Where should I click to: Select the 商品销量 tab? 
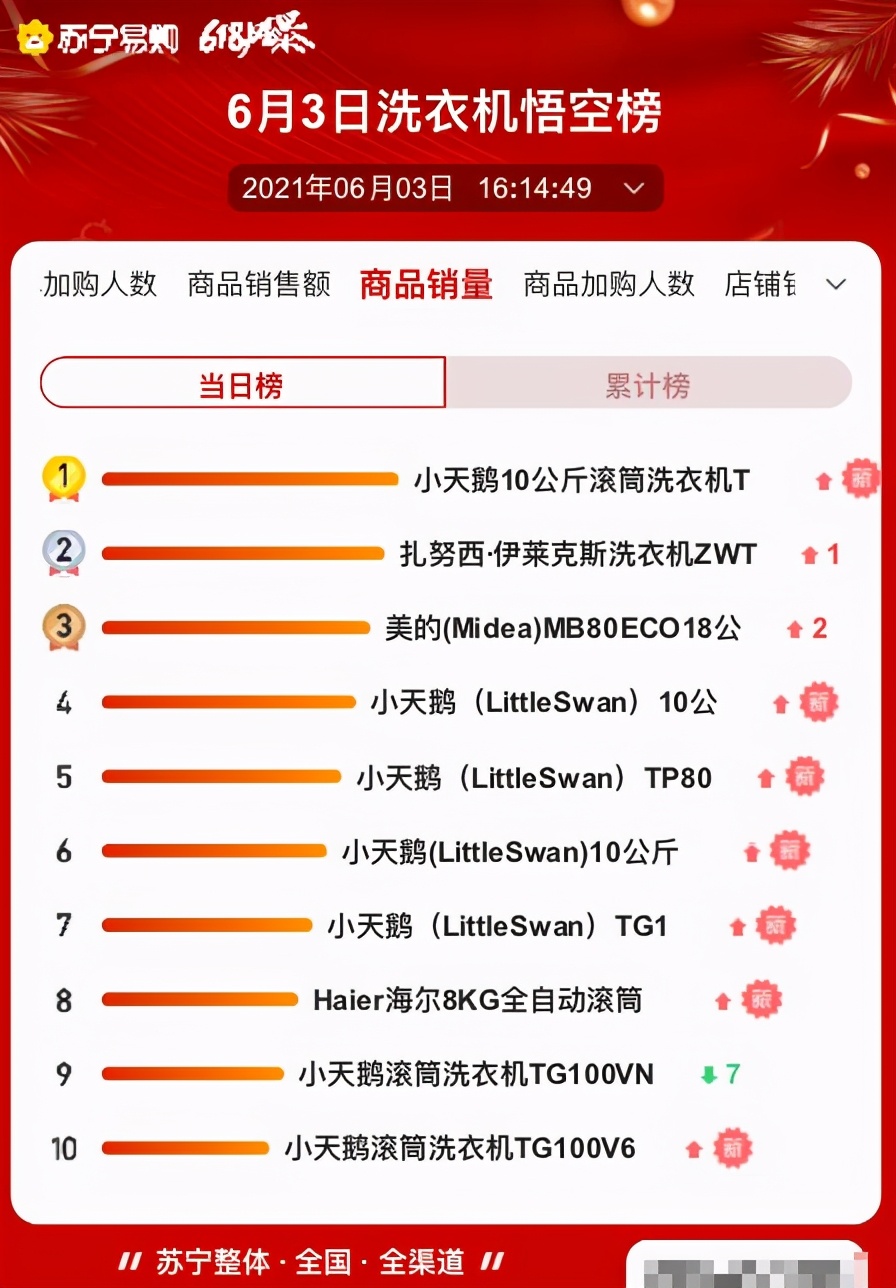click(426, 285)
